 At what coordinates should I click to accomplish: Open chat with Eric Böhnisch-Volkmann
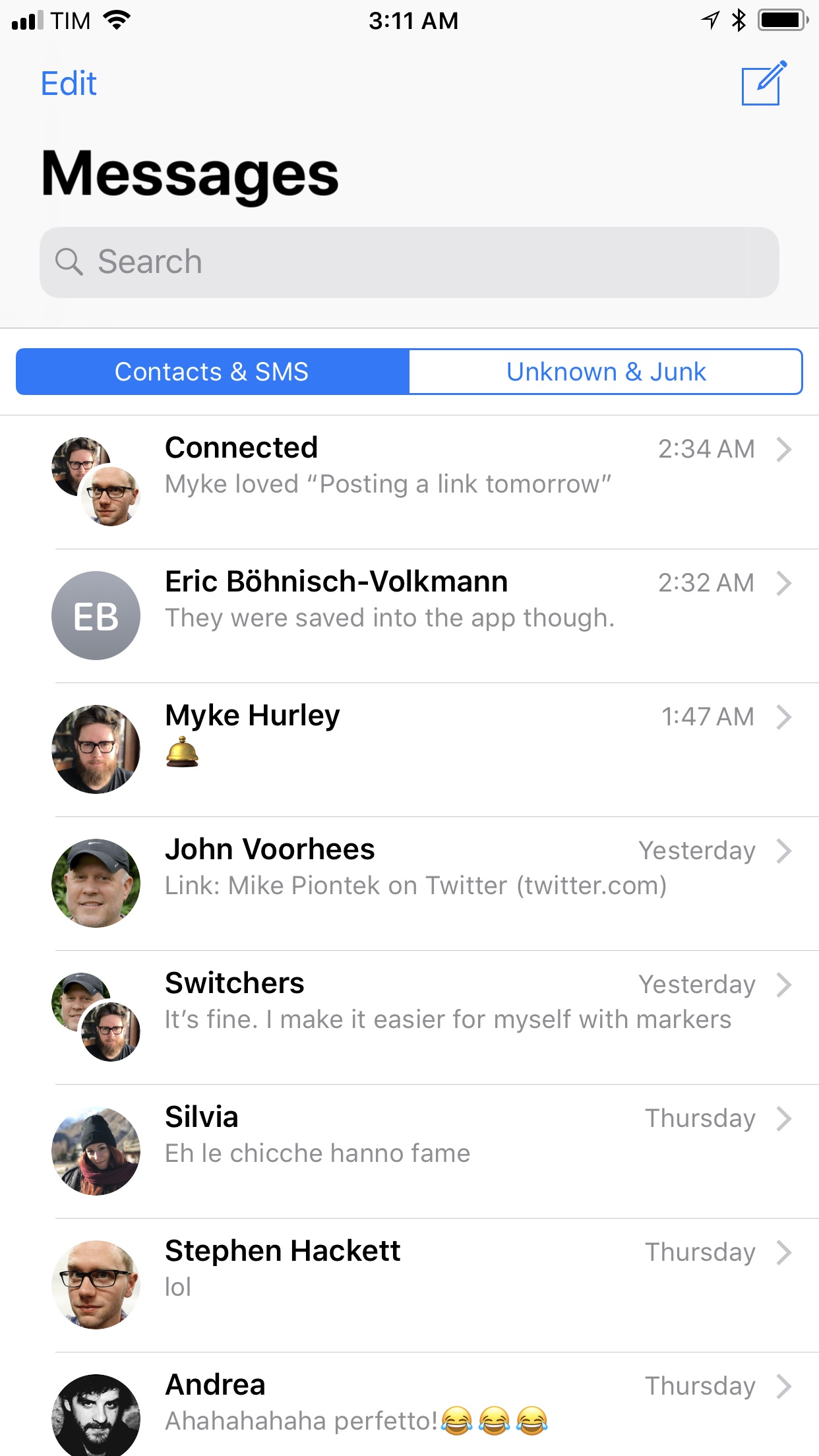tap(409, 616)
